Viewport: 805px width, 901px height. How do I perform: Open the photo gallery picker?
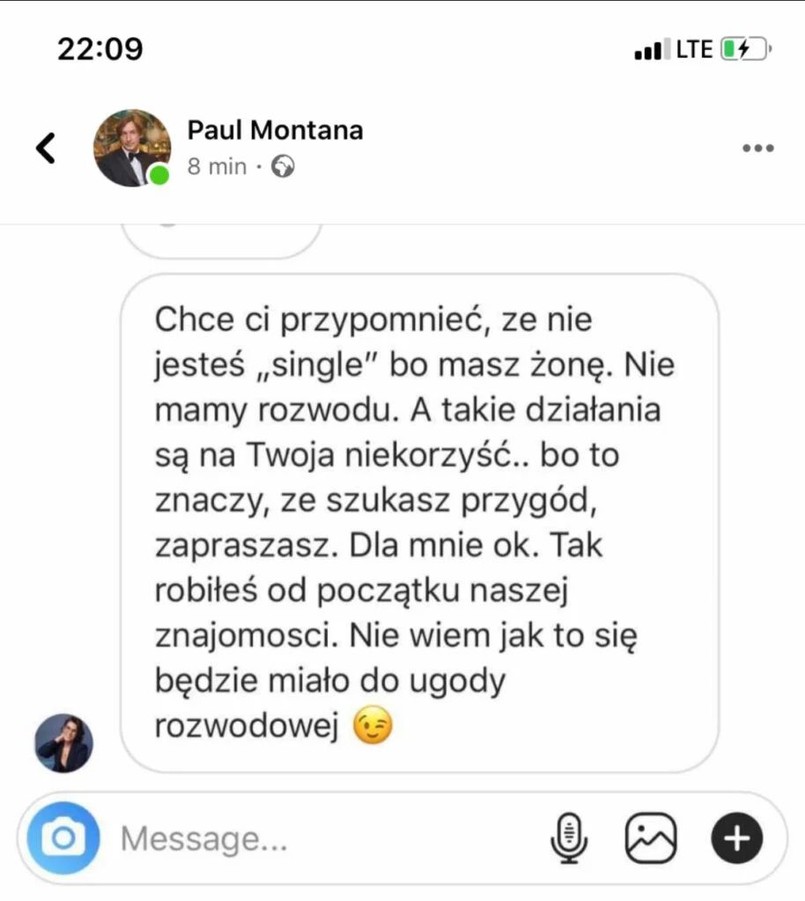tap(650, 839)
